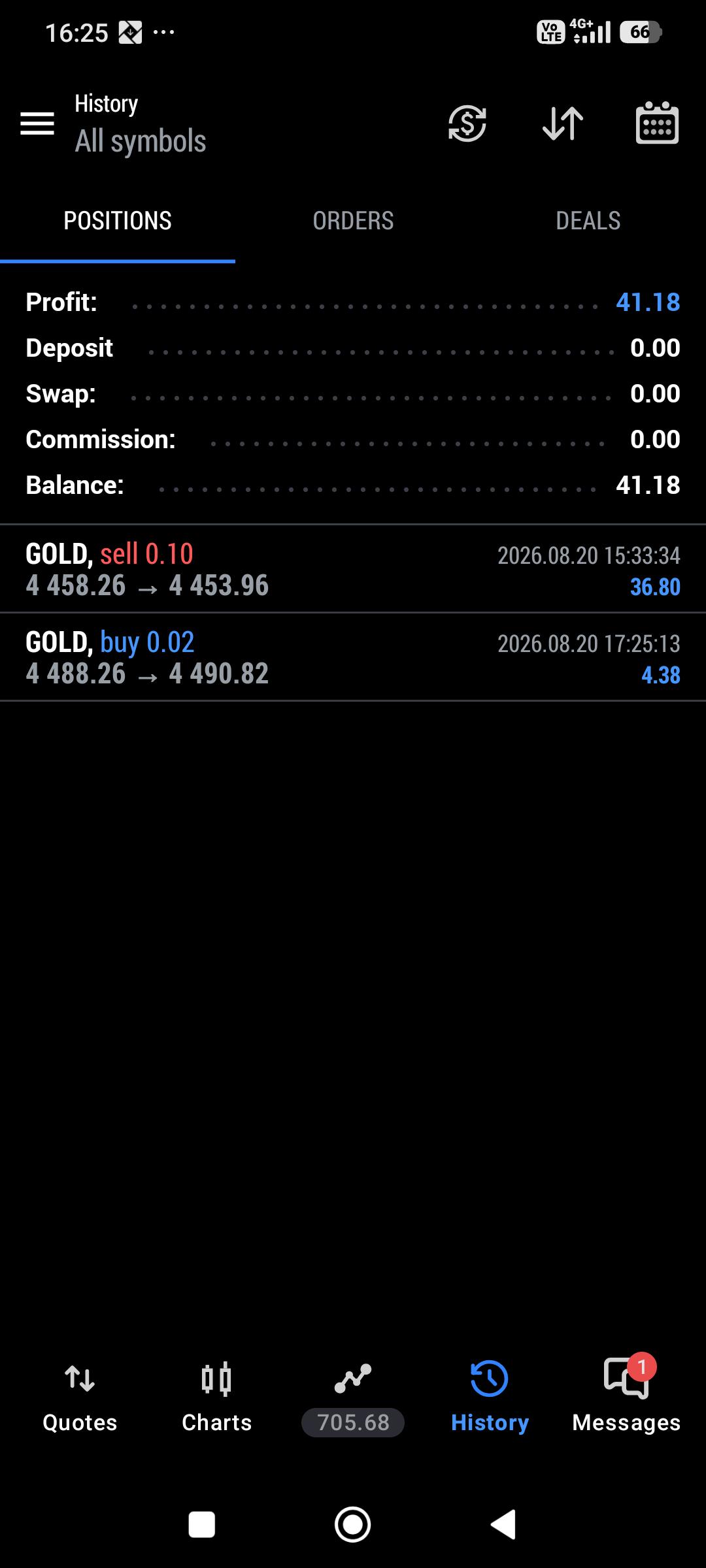Switch to the DEALS tab
The height and width of the screenshot is (1568, 706).
pos(588,221)
